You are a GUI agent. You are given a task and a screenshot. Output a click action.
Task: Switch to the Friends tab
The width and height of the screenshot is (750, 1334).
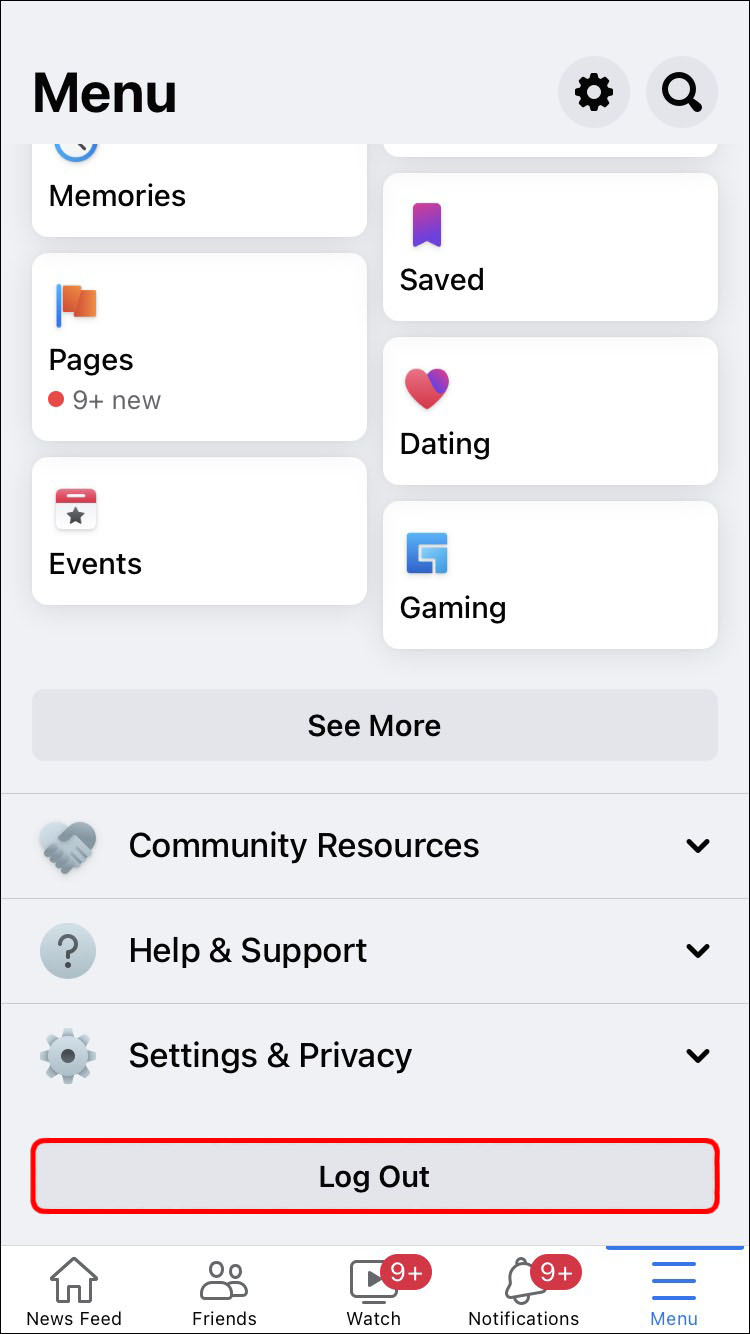tap(224, 1292)
